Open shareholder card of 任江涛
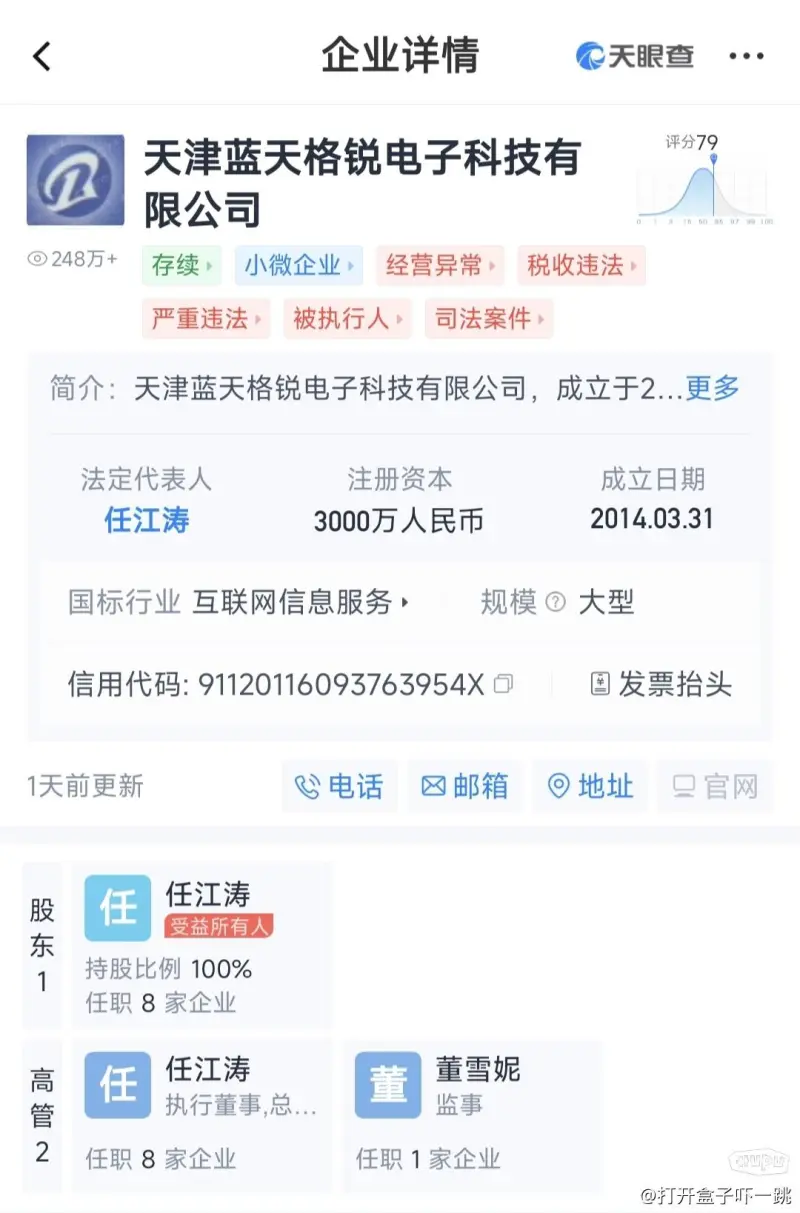The width and height of the screenshot is (800, 1213). coord(200,945)
